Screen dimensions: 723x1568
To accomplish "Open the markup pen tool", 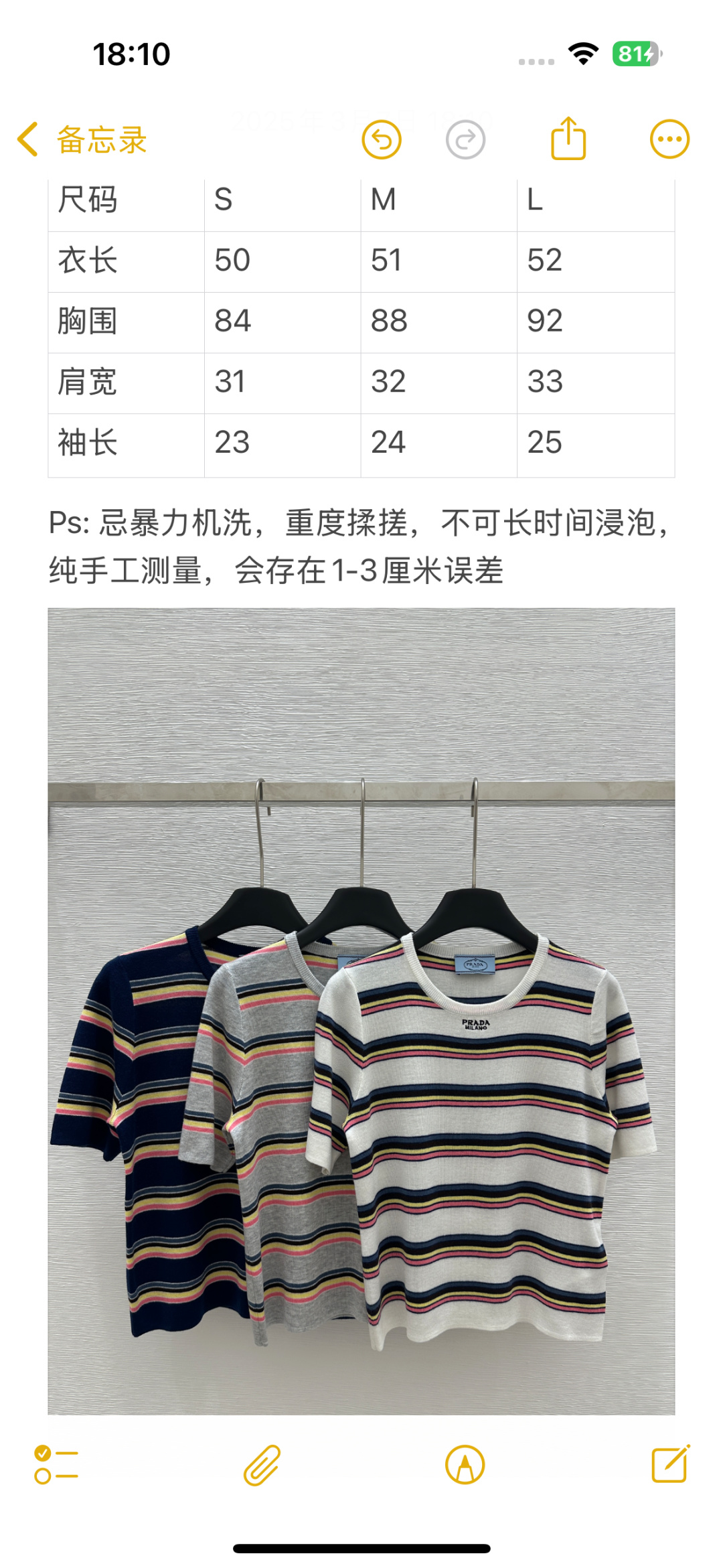I will tap(465, 1465).
